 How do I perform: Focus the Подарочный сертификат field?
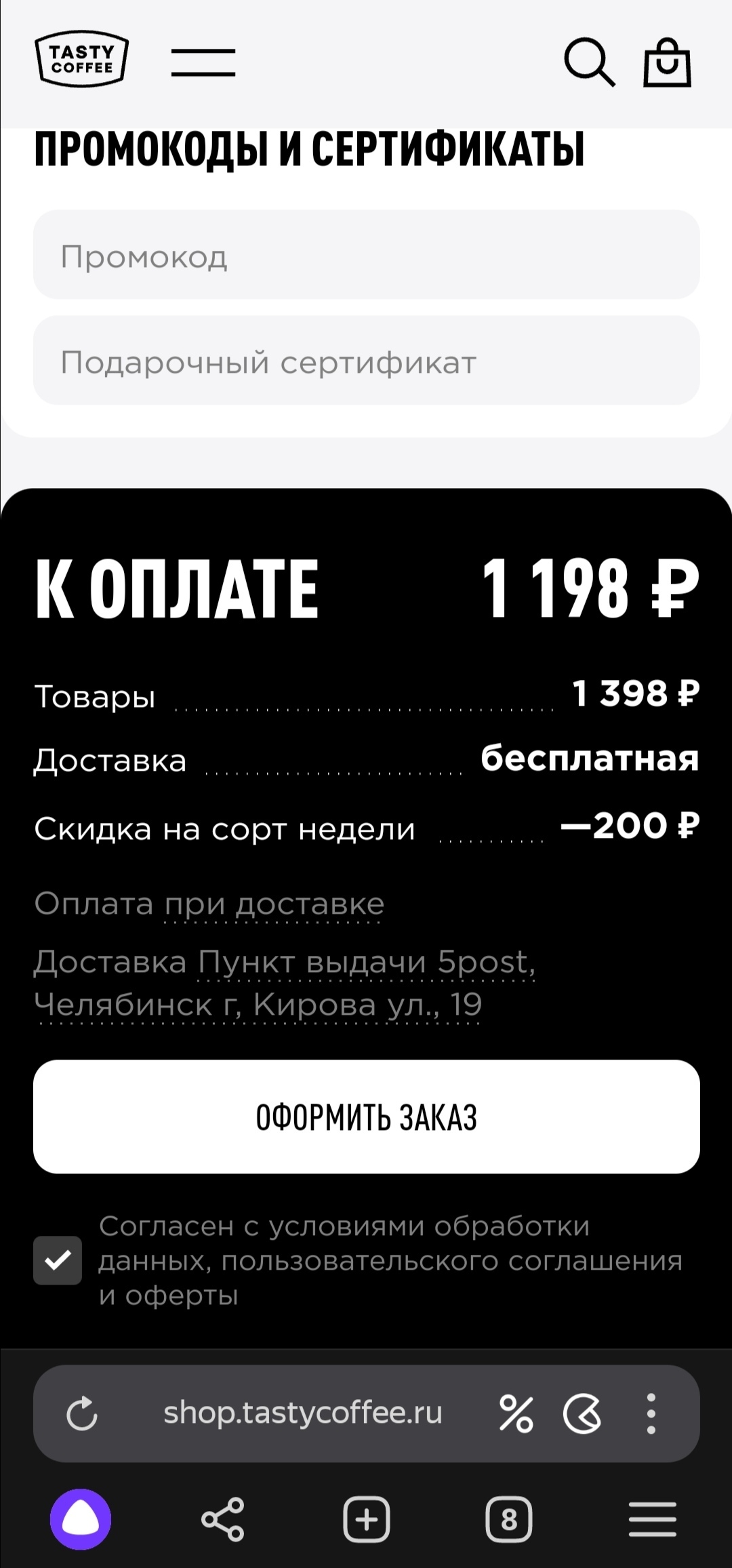point(366,361)
